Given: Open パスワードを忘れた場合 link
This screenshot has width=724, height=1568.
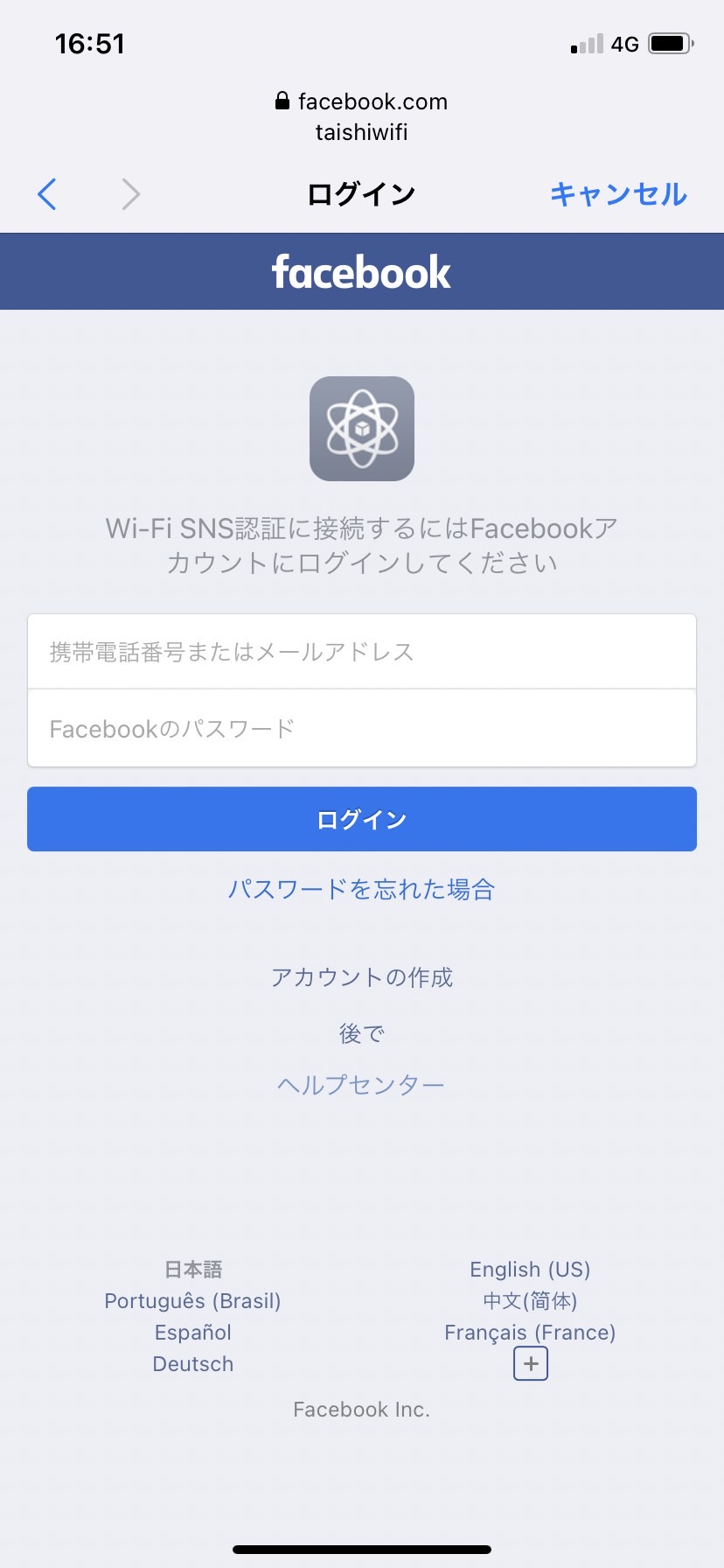Looking at the screenshot, I should pyautogui.click(x=362, y=890).
